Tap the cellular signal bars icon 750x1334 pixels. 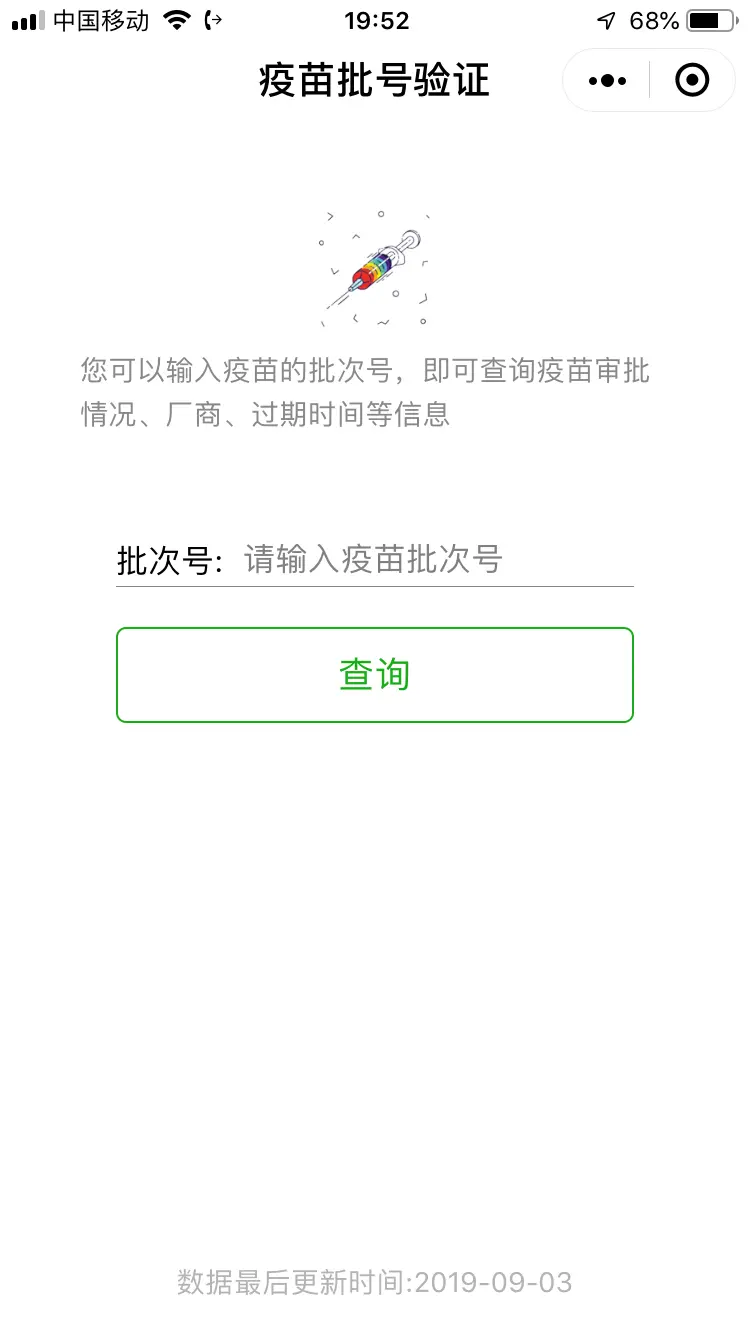[x=27, y=20]
